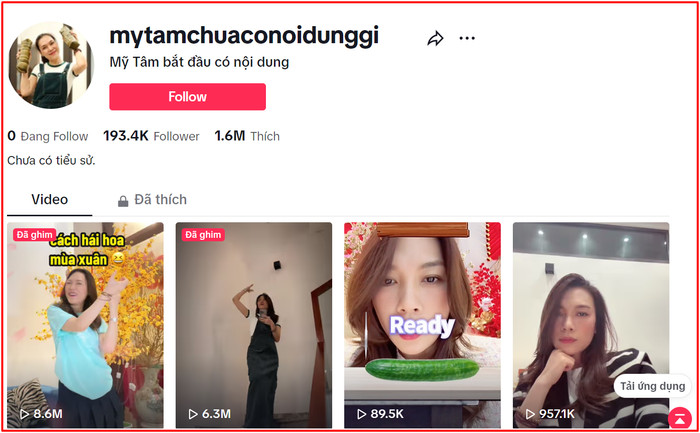Viewport: 700px width, 433px height.
Task: View the Đang Follow list
Action: coord(48,136)
